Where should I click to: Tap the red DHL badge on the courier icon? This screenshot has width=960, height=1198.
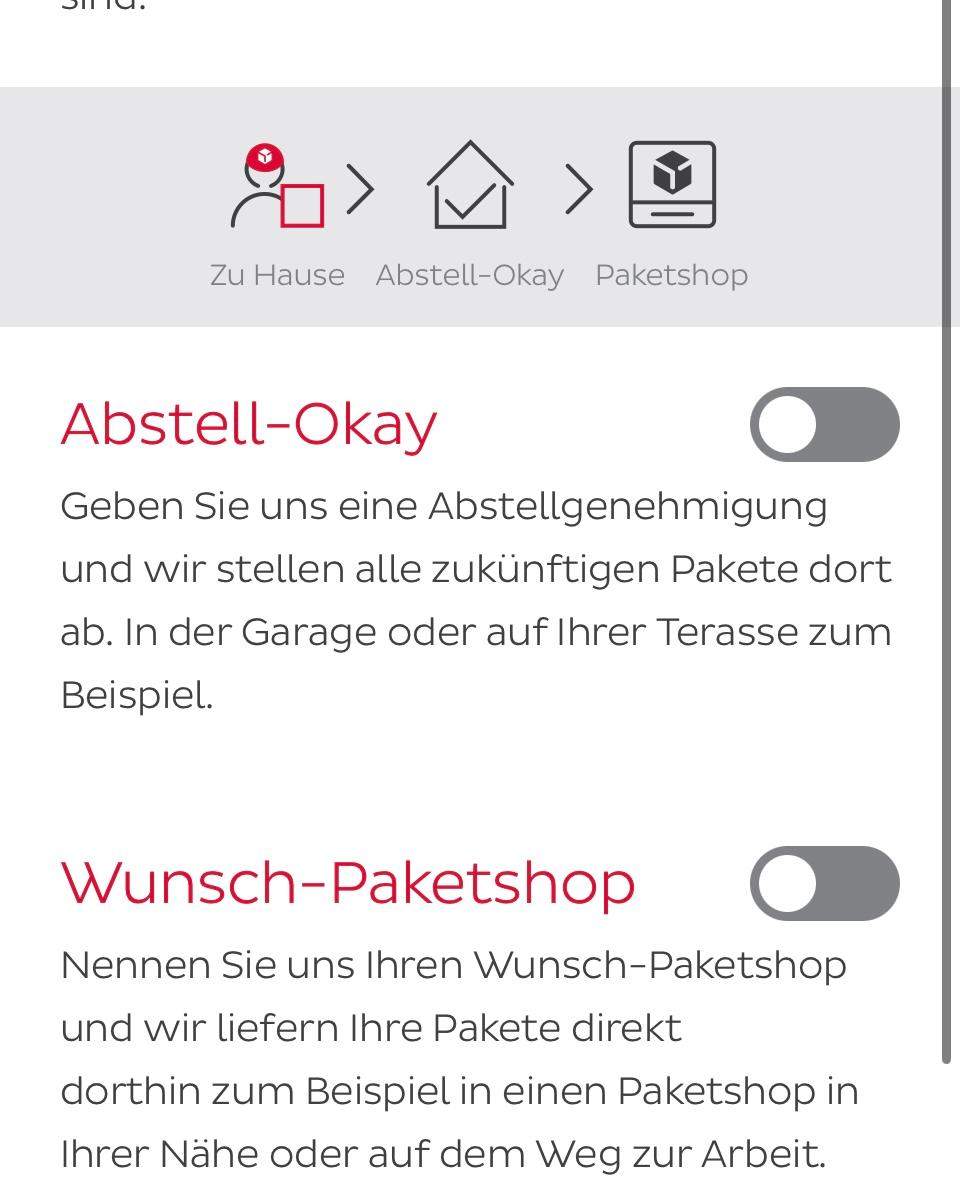click(x=265, y=154)
